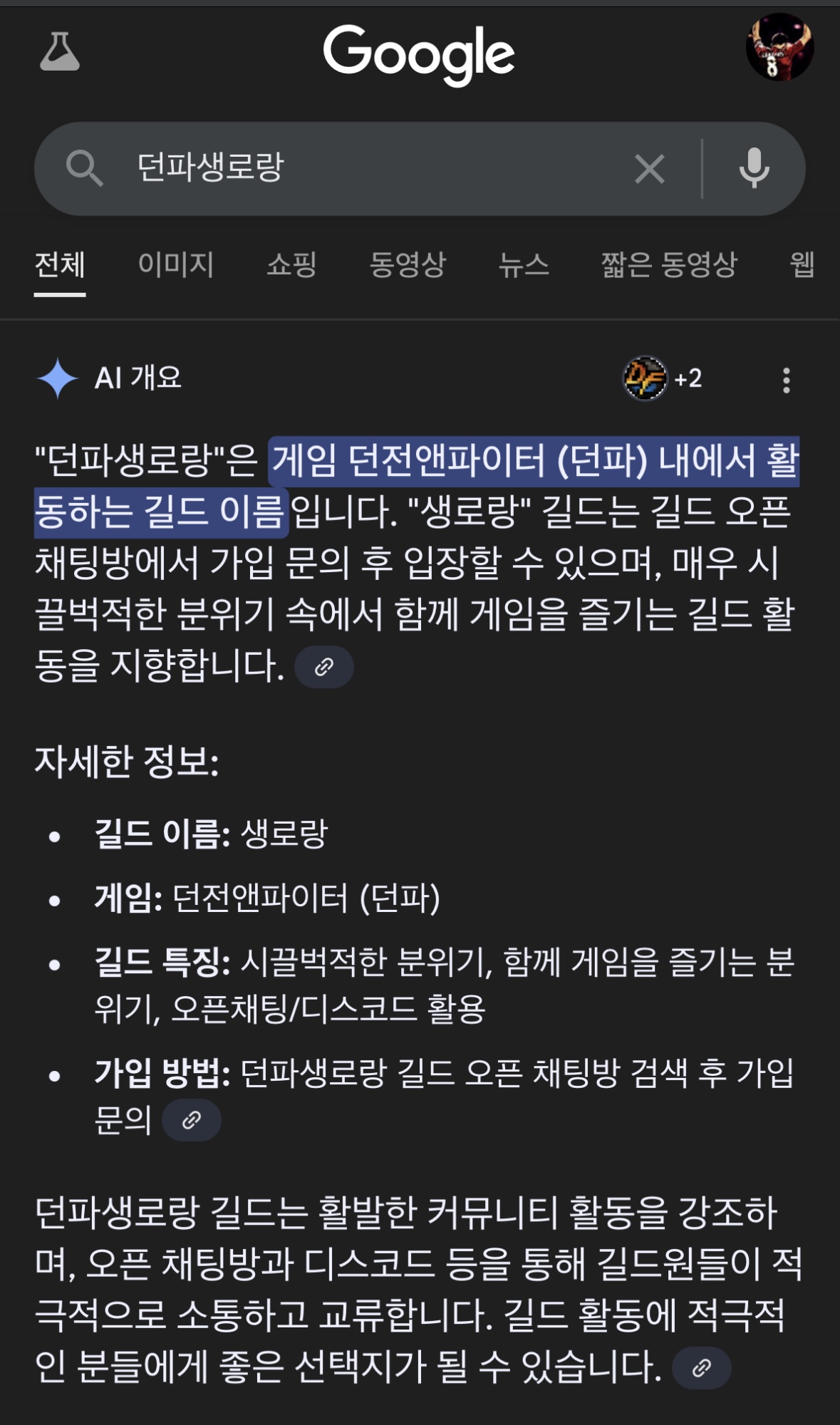Open the Google account profile picture

click(x=779, y=47)
